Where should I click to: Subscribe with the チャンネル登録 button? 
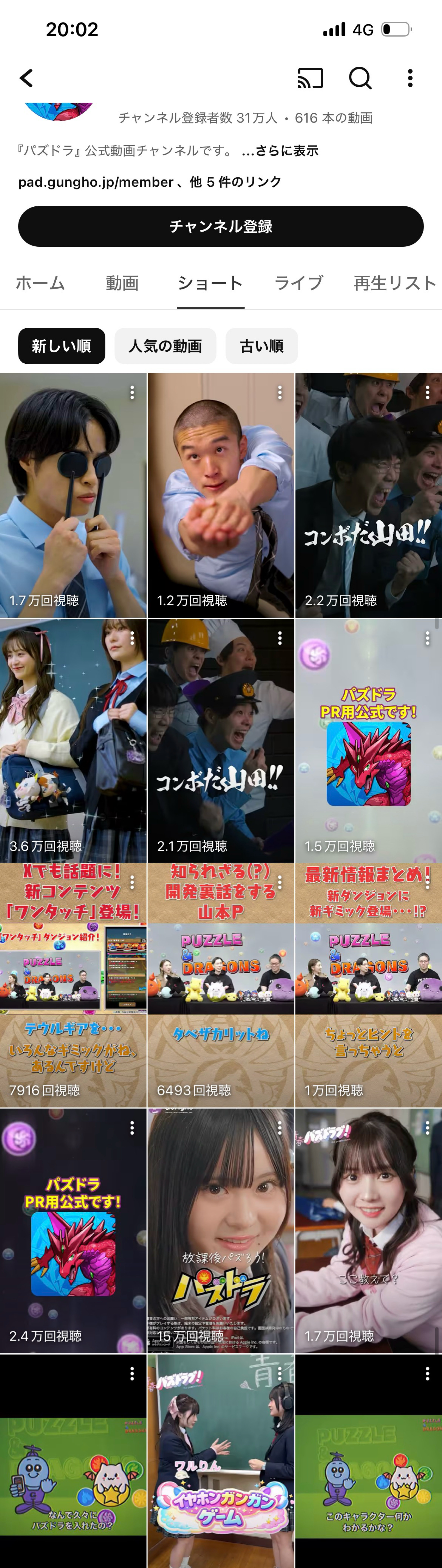[x=221, y=226]
